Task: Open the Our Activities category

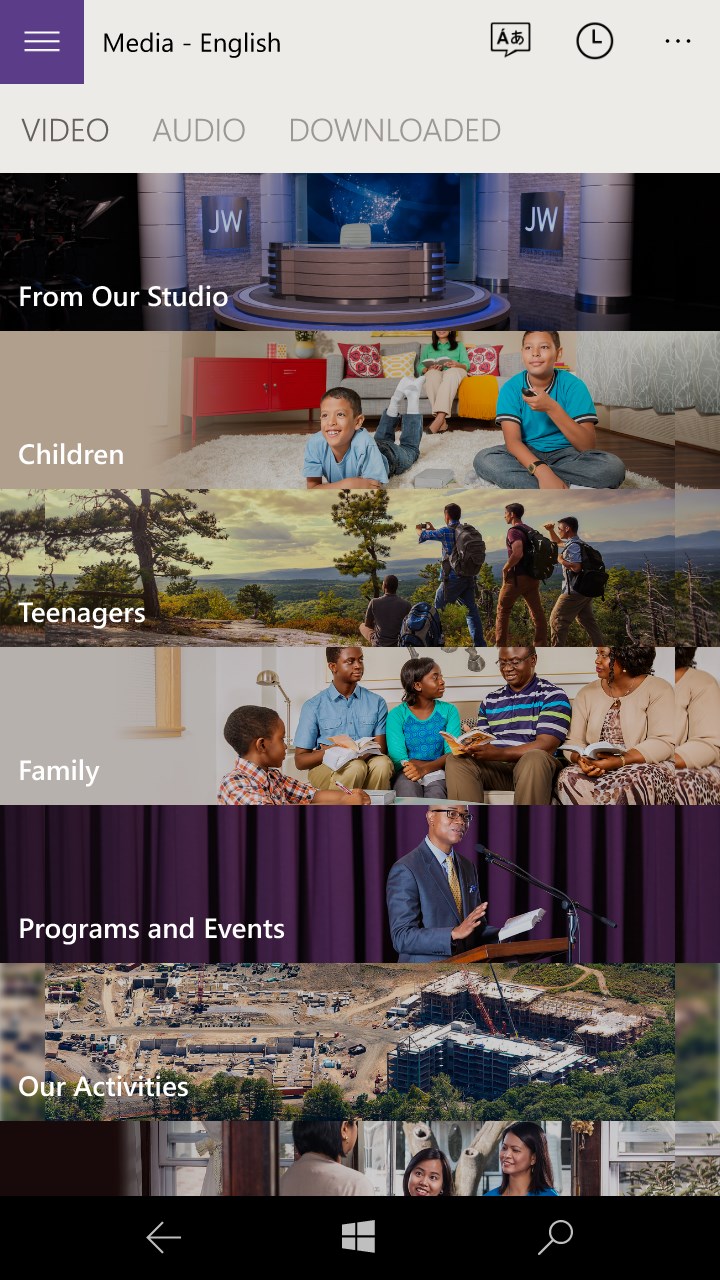Action: coord(360,1042)
